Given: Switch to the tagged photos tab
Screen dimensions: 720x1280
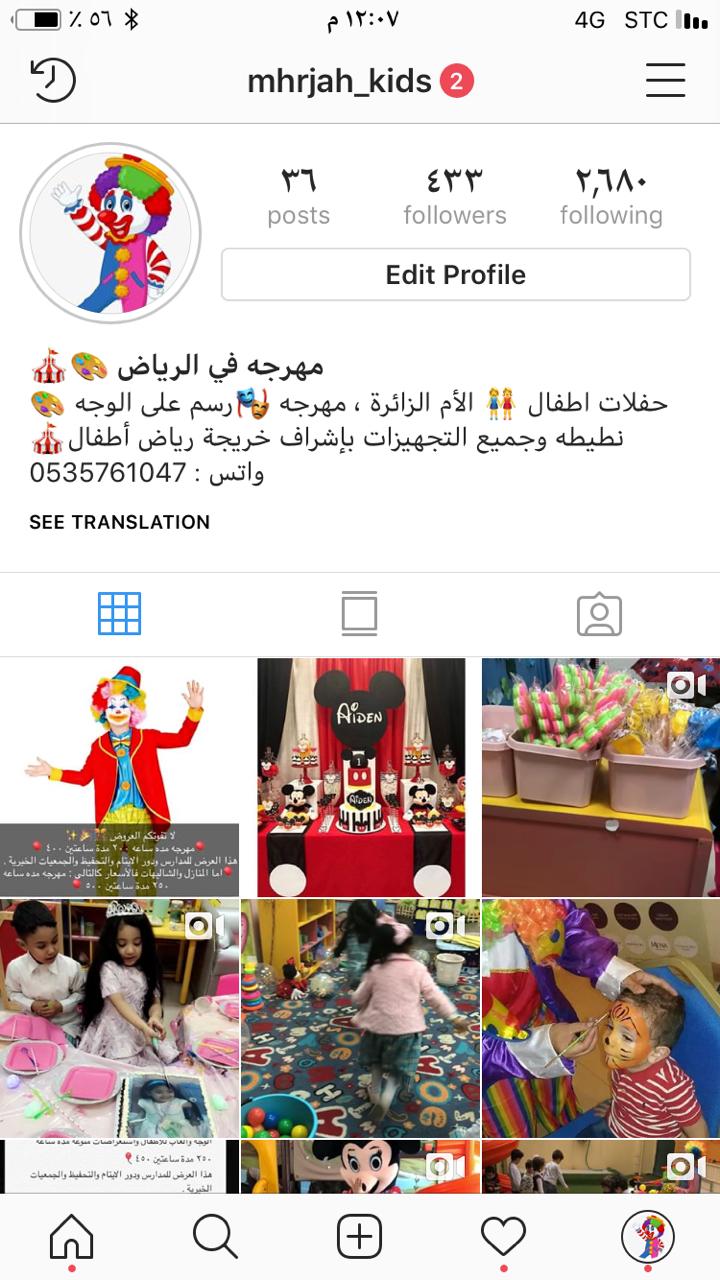Looking at the screenshot, I should [599, 614].
